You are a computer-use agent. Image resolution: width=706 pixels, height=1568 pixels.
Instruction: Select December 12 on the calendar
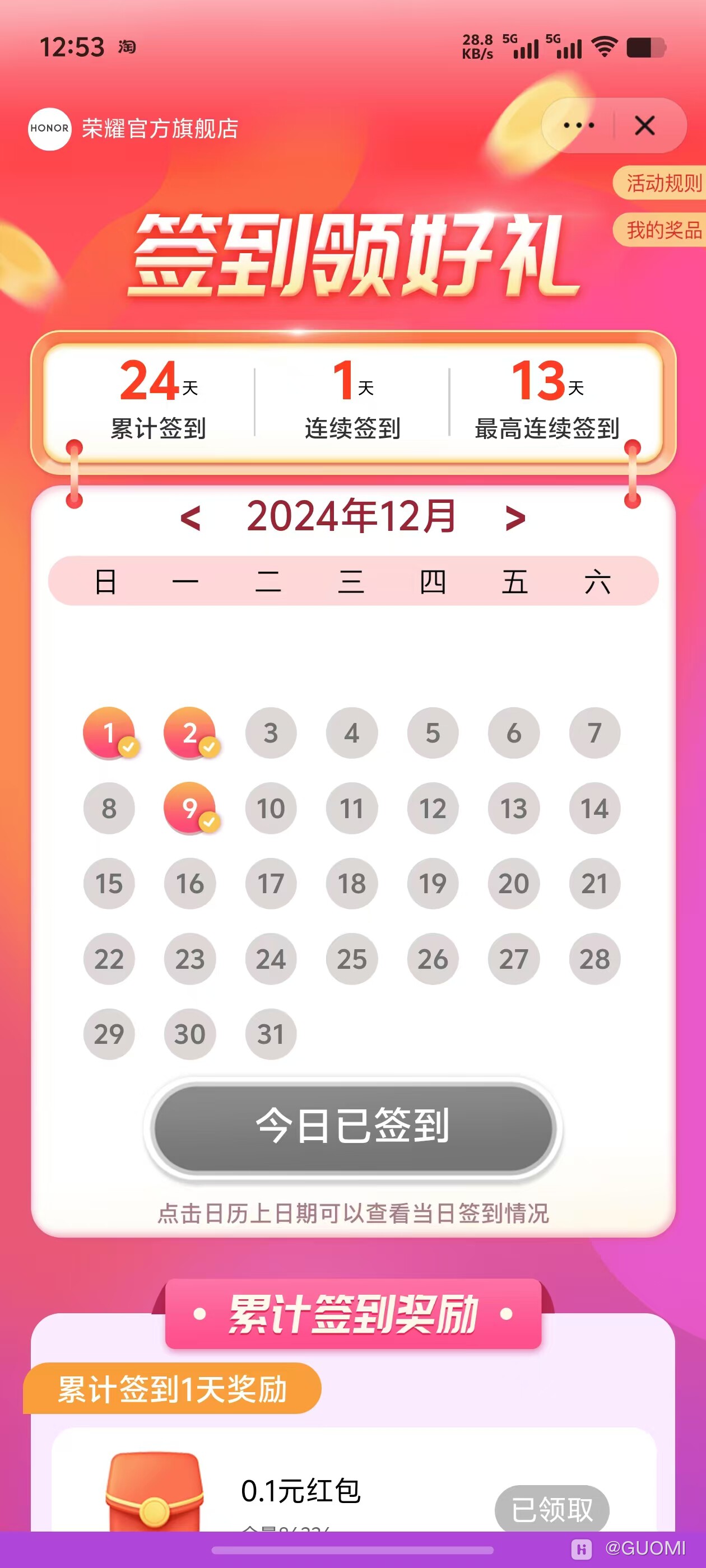(x=433, y=808)
